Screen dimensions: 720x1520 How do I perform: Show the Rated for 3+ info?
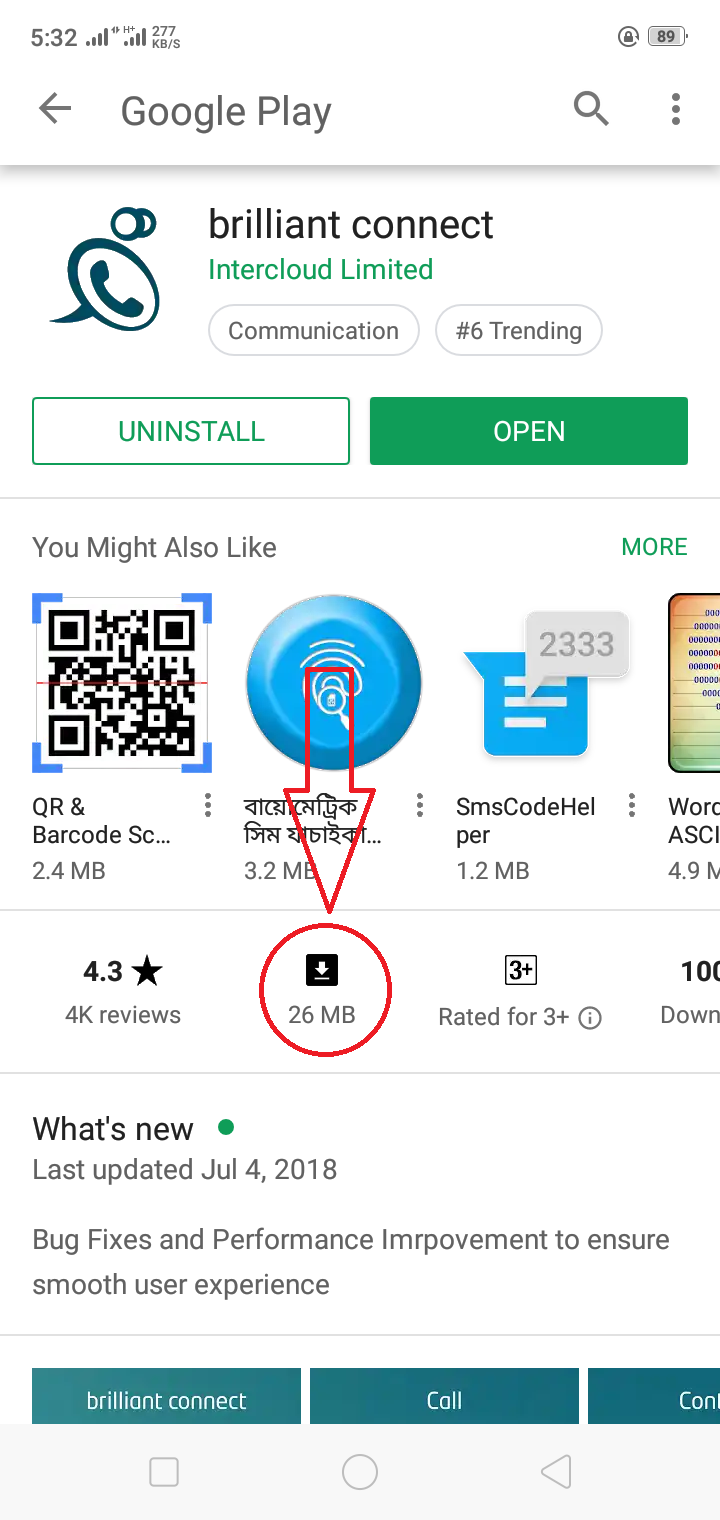[x=590, y=1018]
